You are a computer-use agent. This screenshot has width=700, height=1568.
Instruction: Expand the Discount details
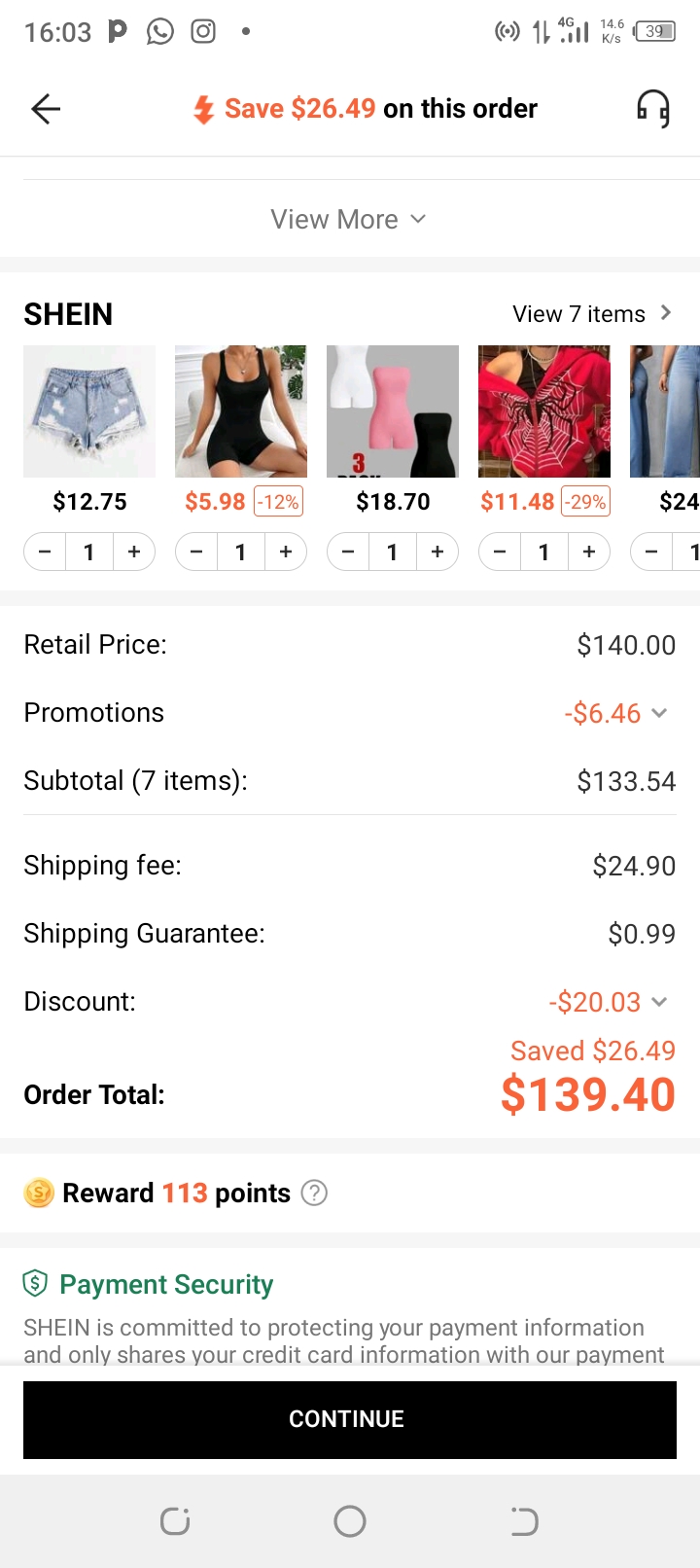coord(658,1002)
